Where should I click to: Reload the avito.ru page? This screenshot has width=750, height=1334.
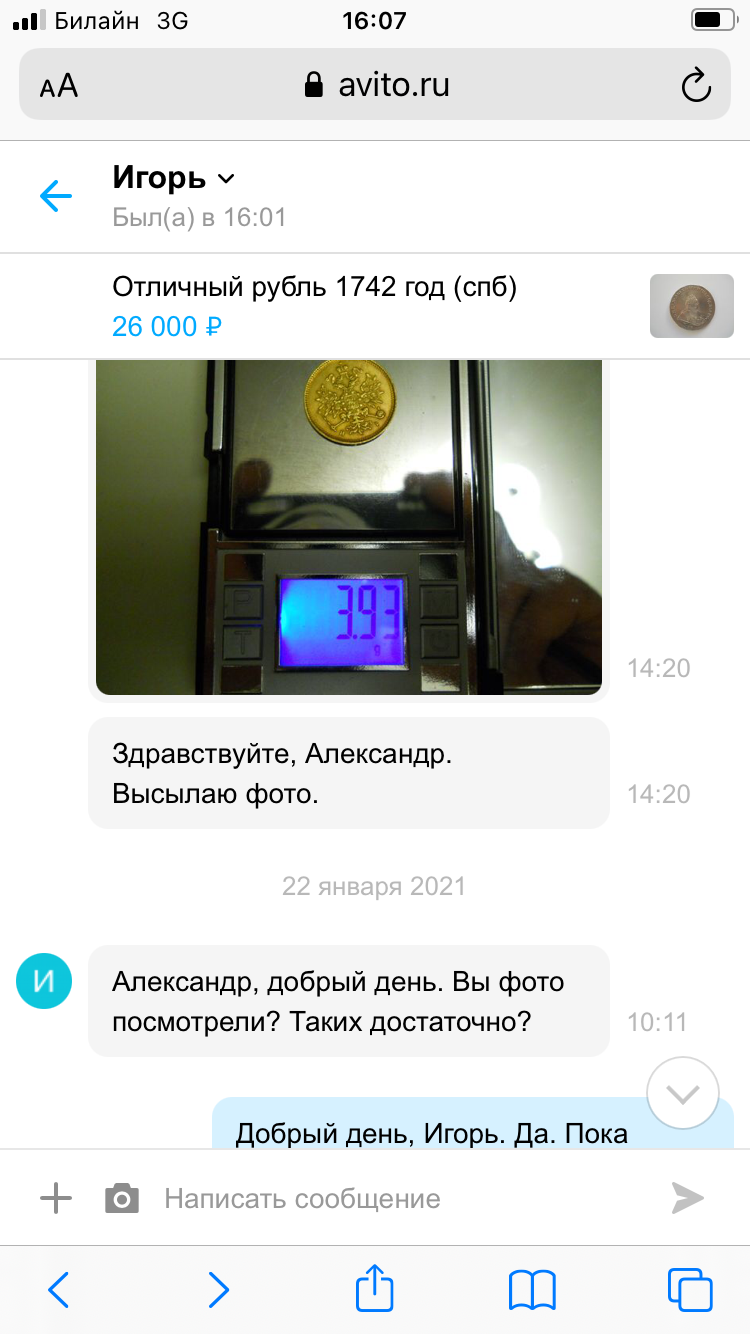coord(695,85)
